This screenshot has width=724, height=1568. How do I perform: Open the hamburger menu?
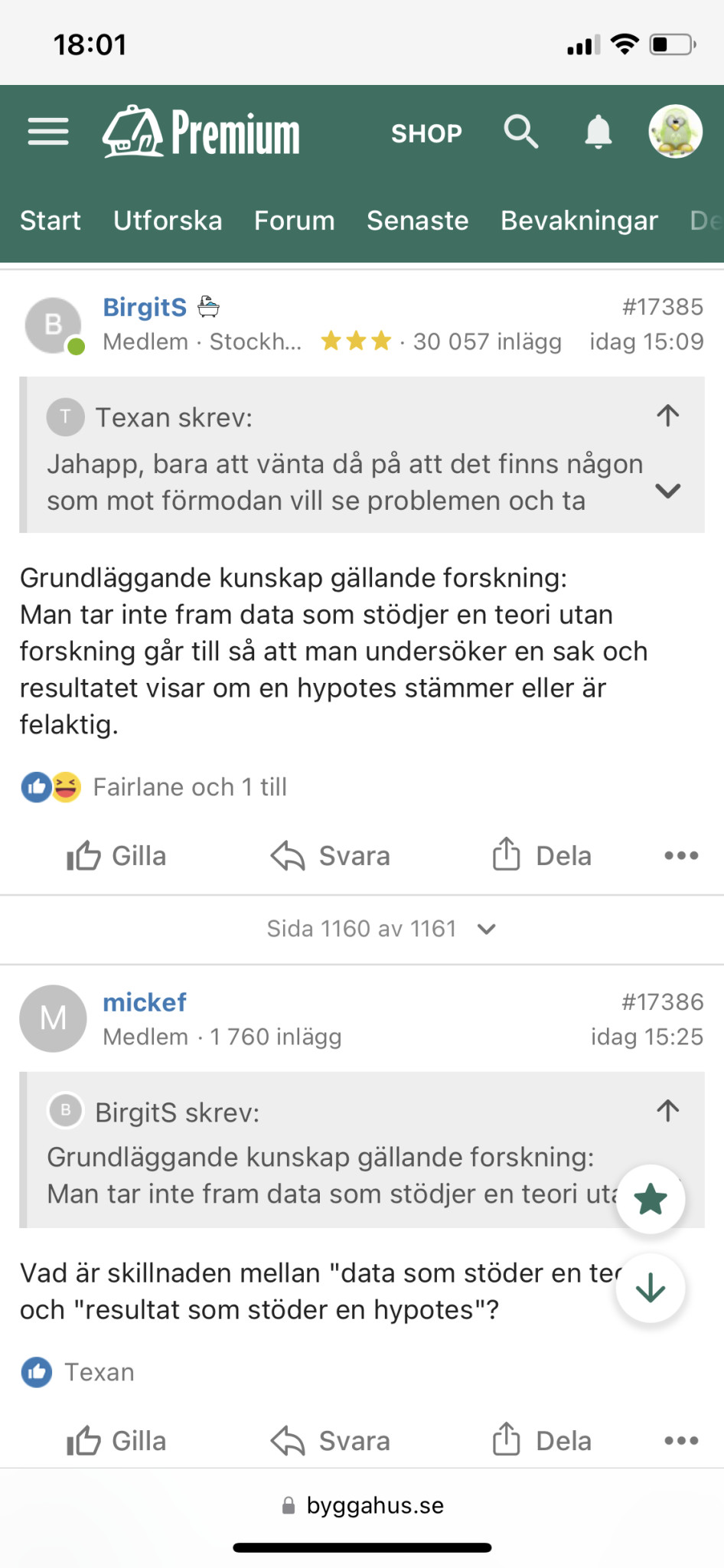(x=48, y=132)
